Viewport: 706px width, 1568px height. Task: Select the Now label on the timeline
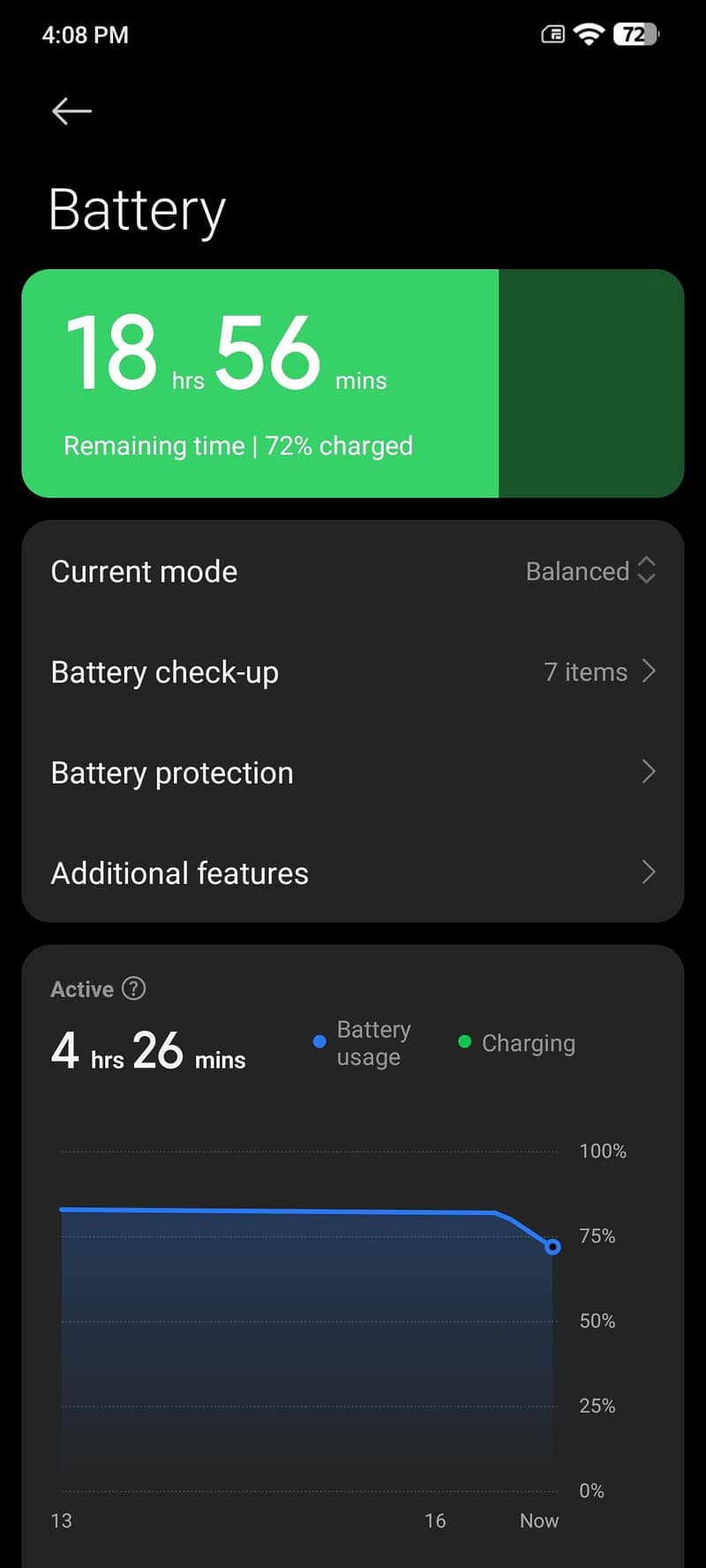pyautogui.click(x=538, y=1520)
